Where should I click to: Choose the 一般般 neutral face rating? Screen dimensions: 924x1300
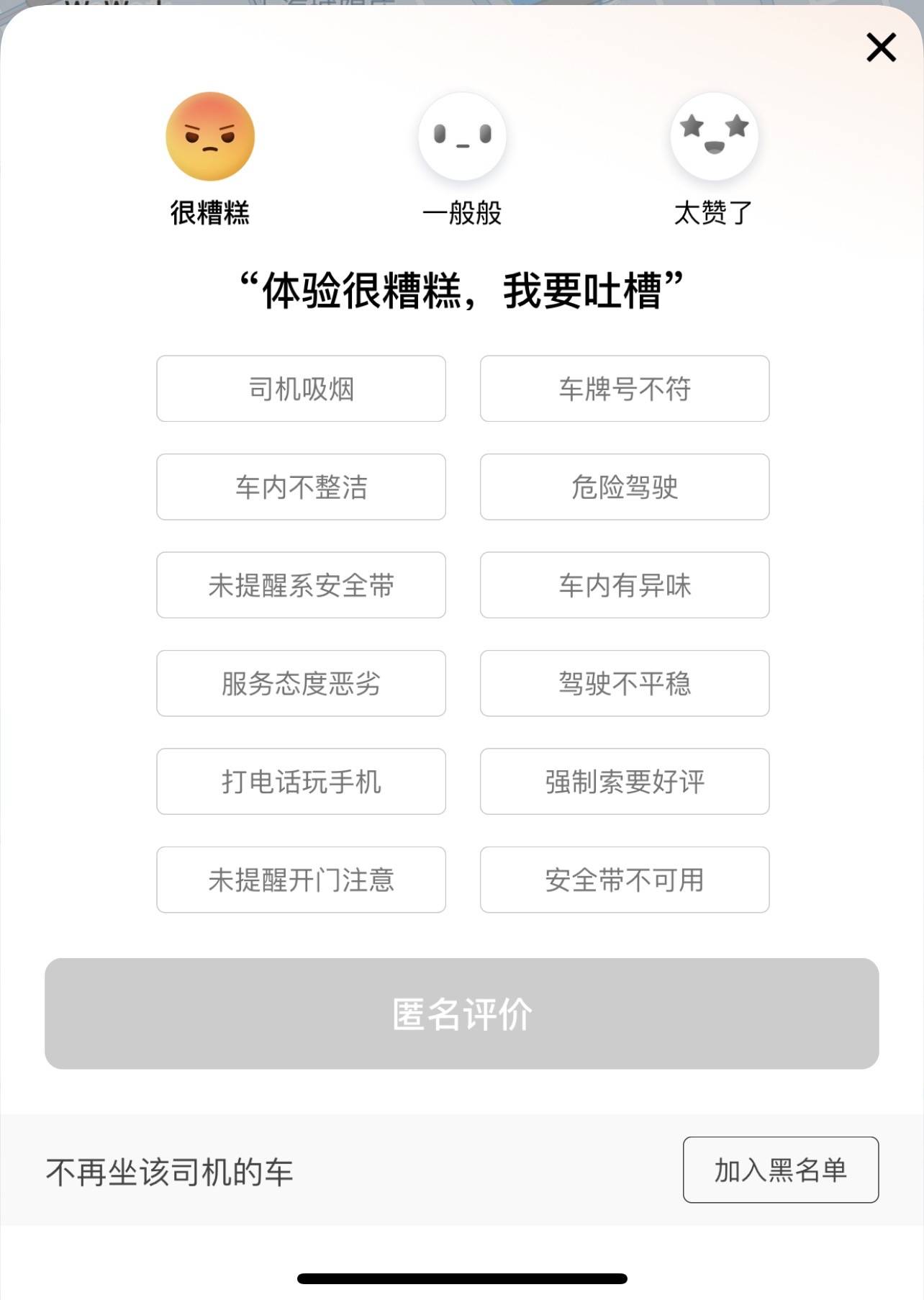click(462, 137)
